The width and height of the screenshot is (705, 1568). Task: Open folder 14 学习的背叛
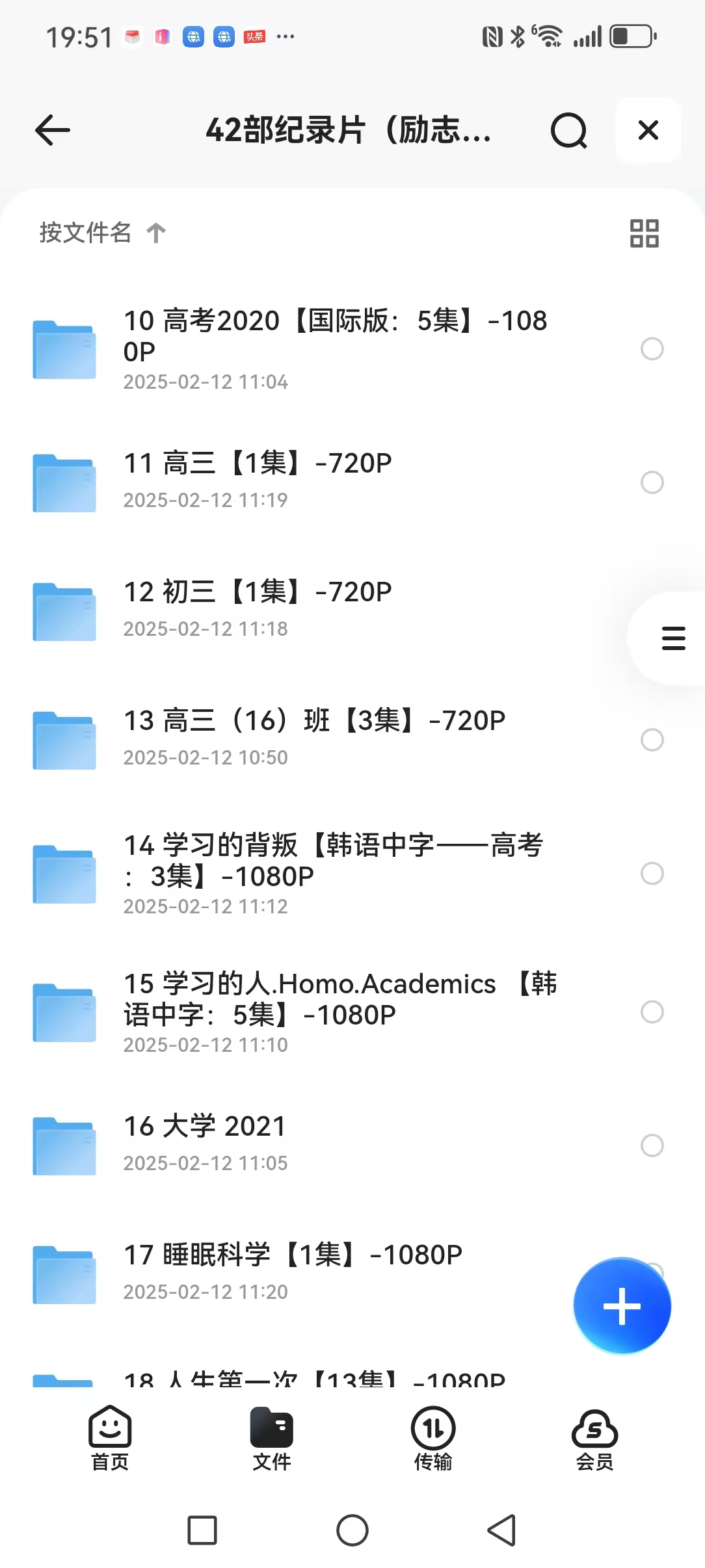(333, 860)
